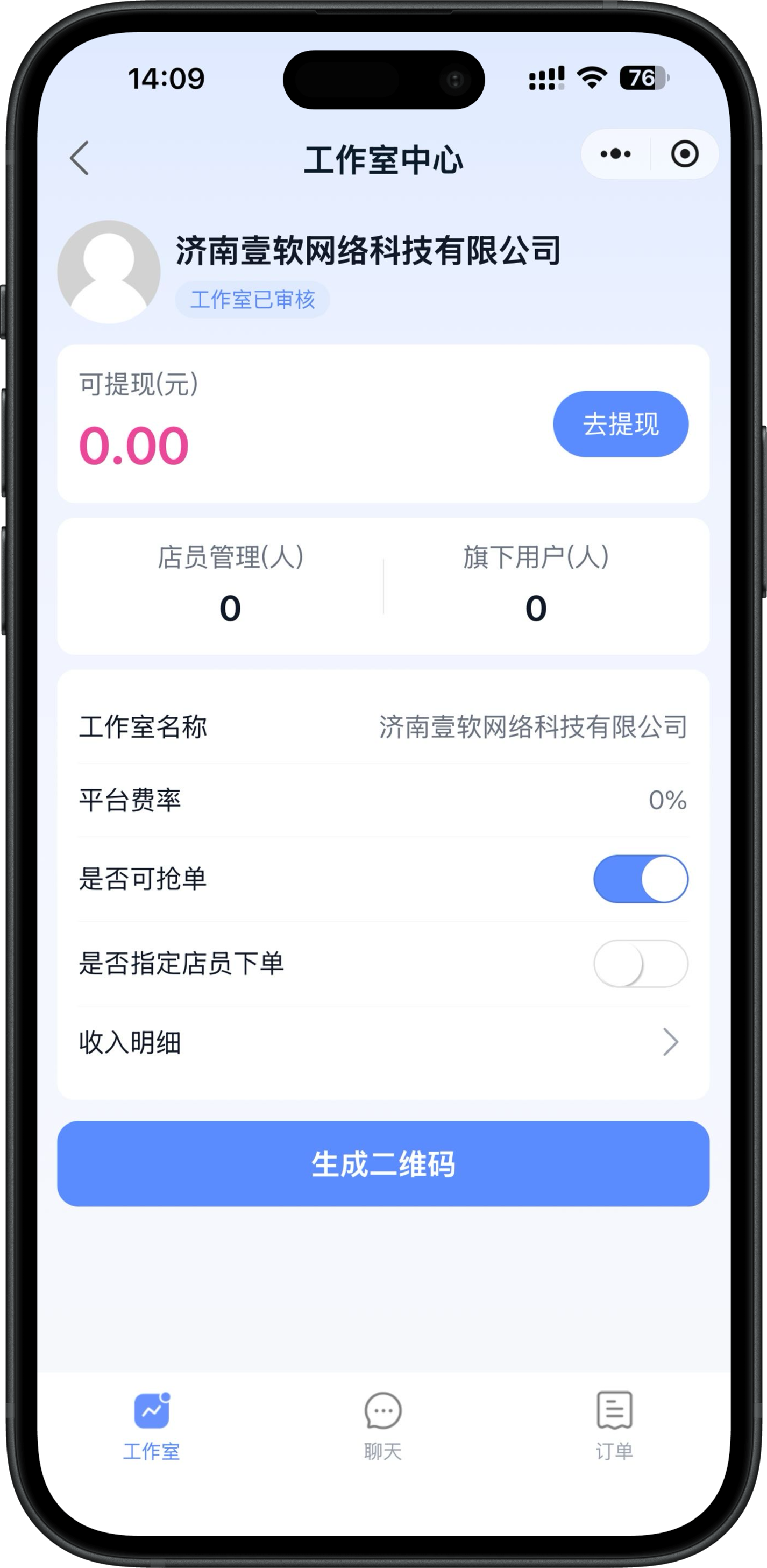Tap the studio profile avatar

point(109,272)
